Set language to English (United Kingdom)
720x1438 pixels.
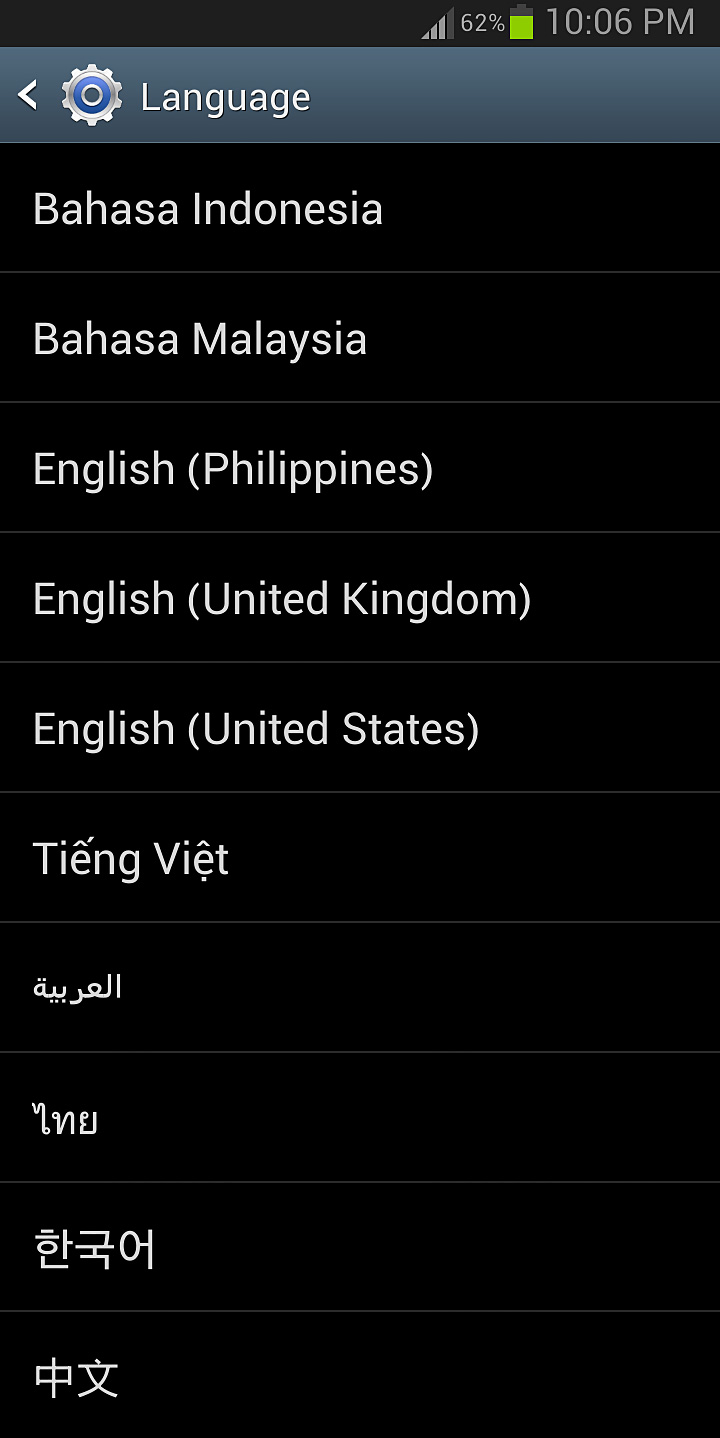click(x=360, y=597)
